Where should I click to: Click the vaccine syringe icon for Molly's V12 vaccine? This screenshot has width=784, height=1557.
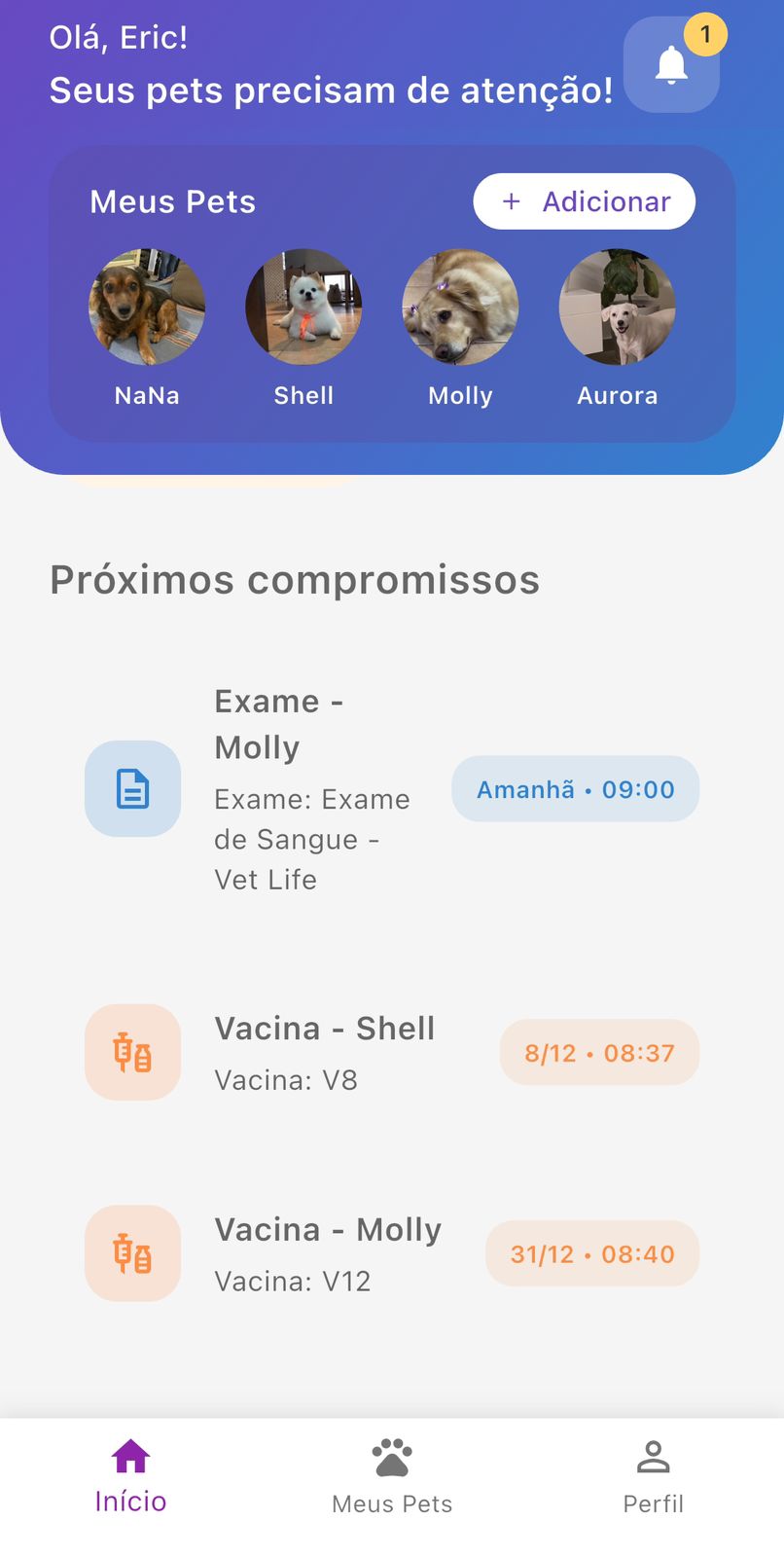click(132, 1253)
